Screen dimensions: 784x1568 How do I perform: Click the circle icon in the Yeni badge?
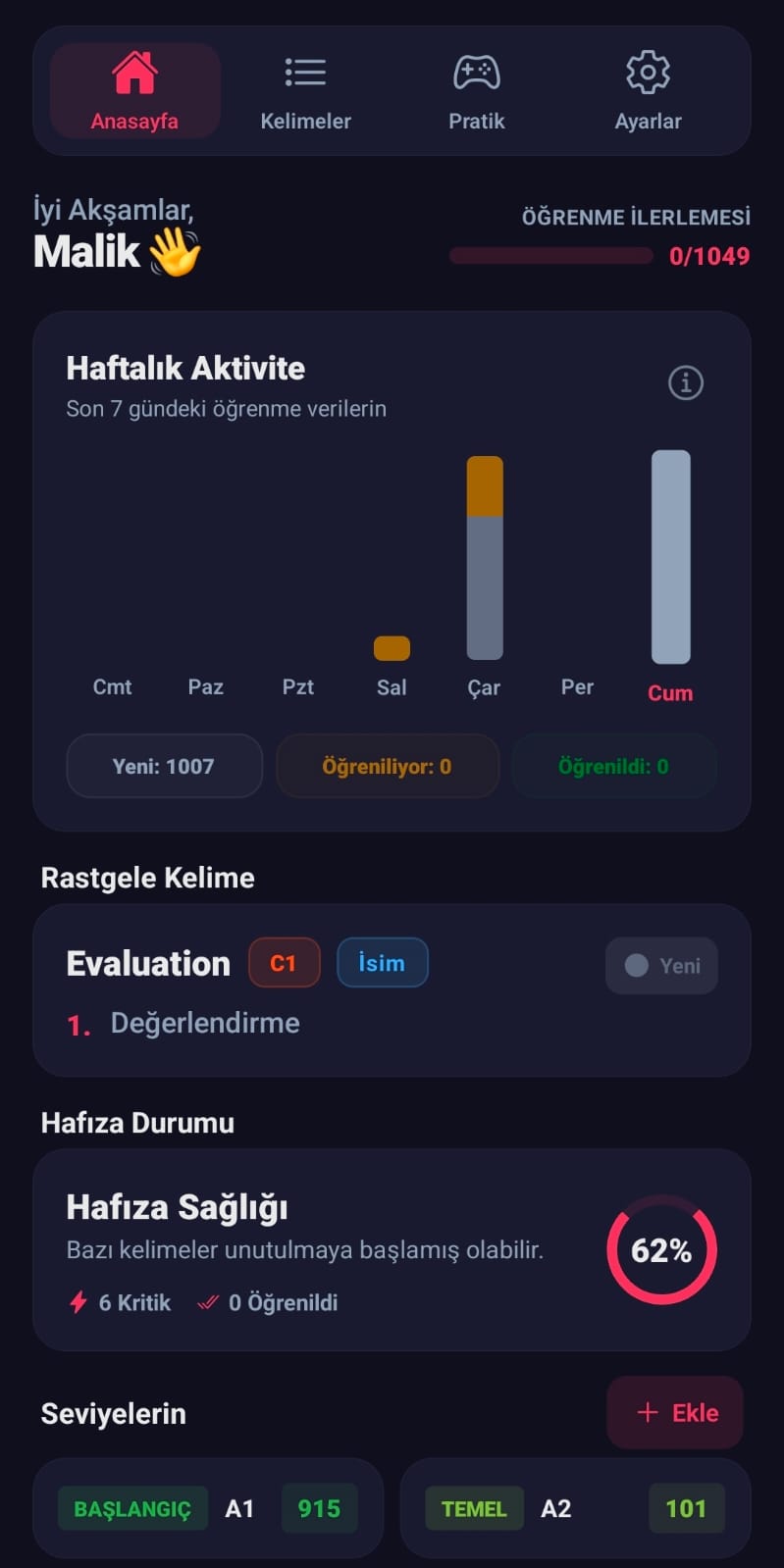tap(637, 965)
